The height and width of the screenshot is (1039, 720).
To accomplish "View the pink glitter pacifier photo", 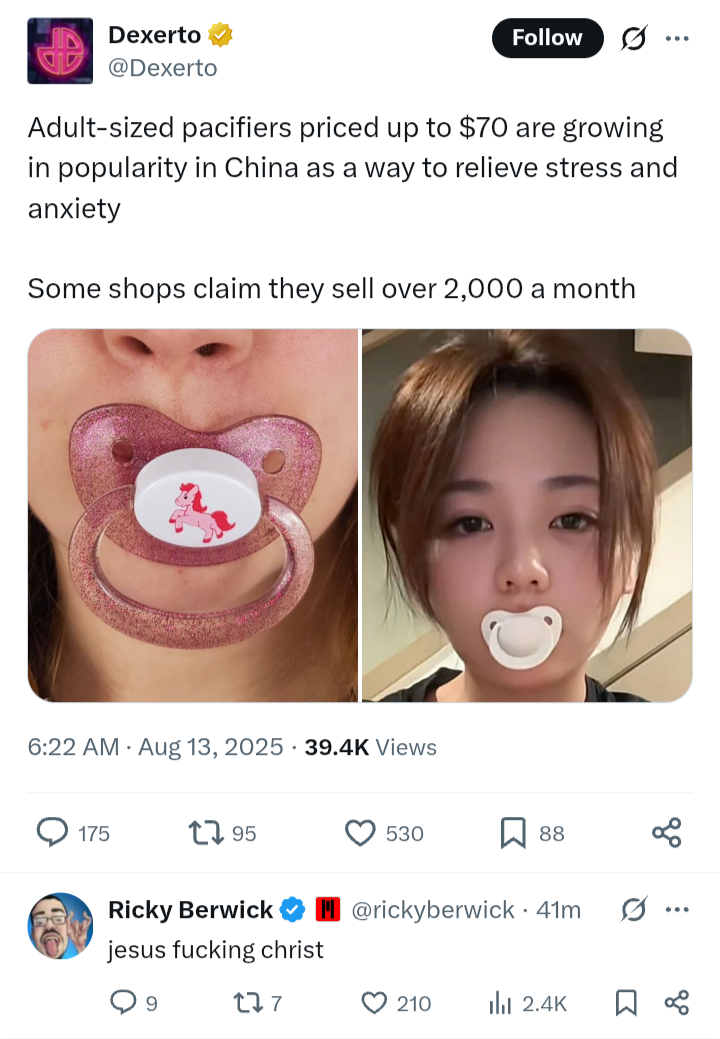I will (193, 515).
